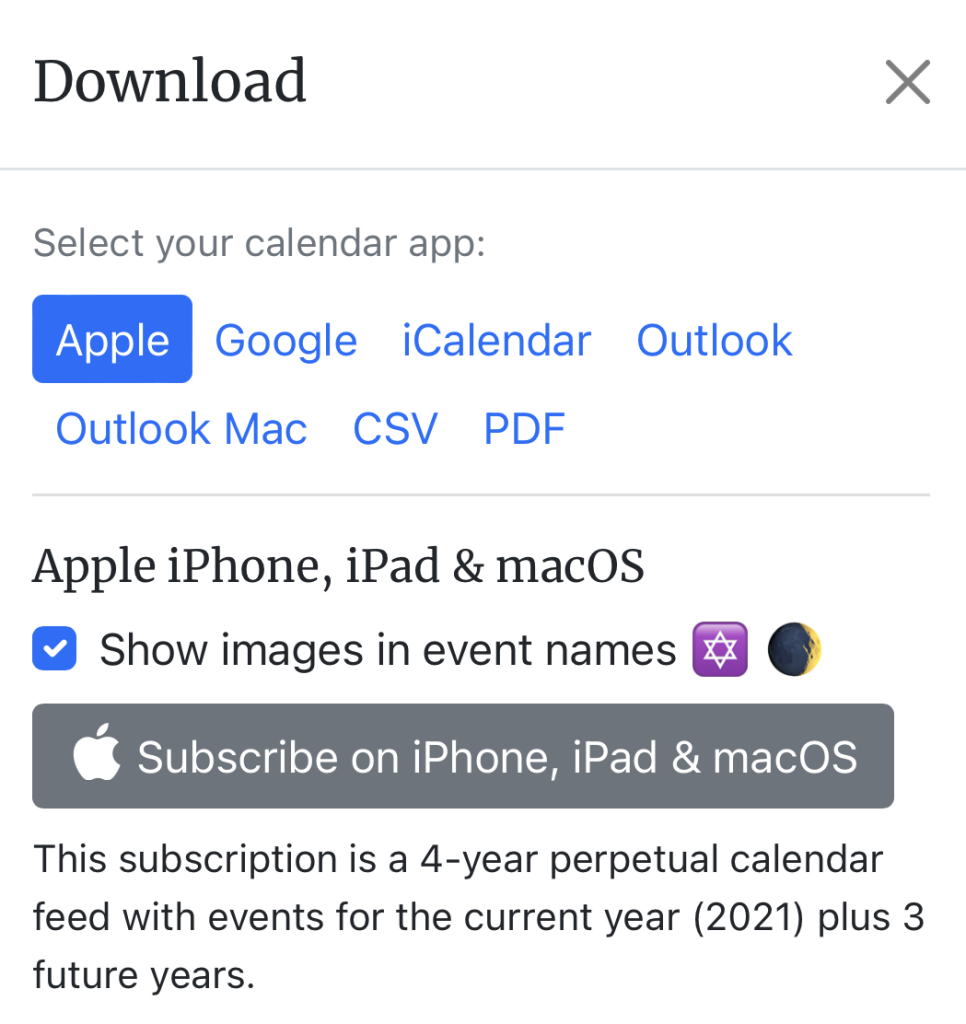Click Subscribe on iPhone, iPad & macOS
966x1024 pixels.
[x=463, y=756]
